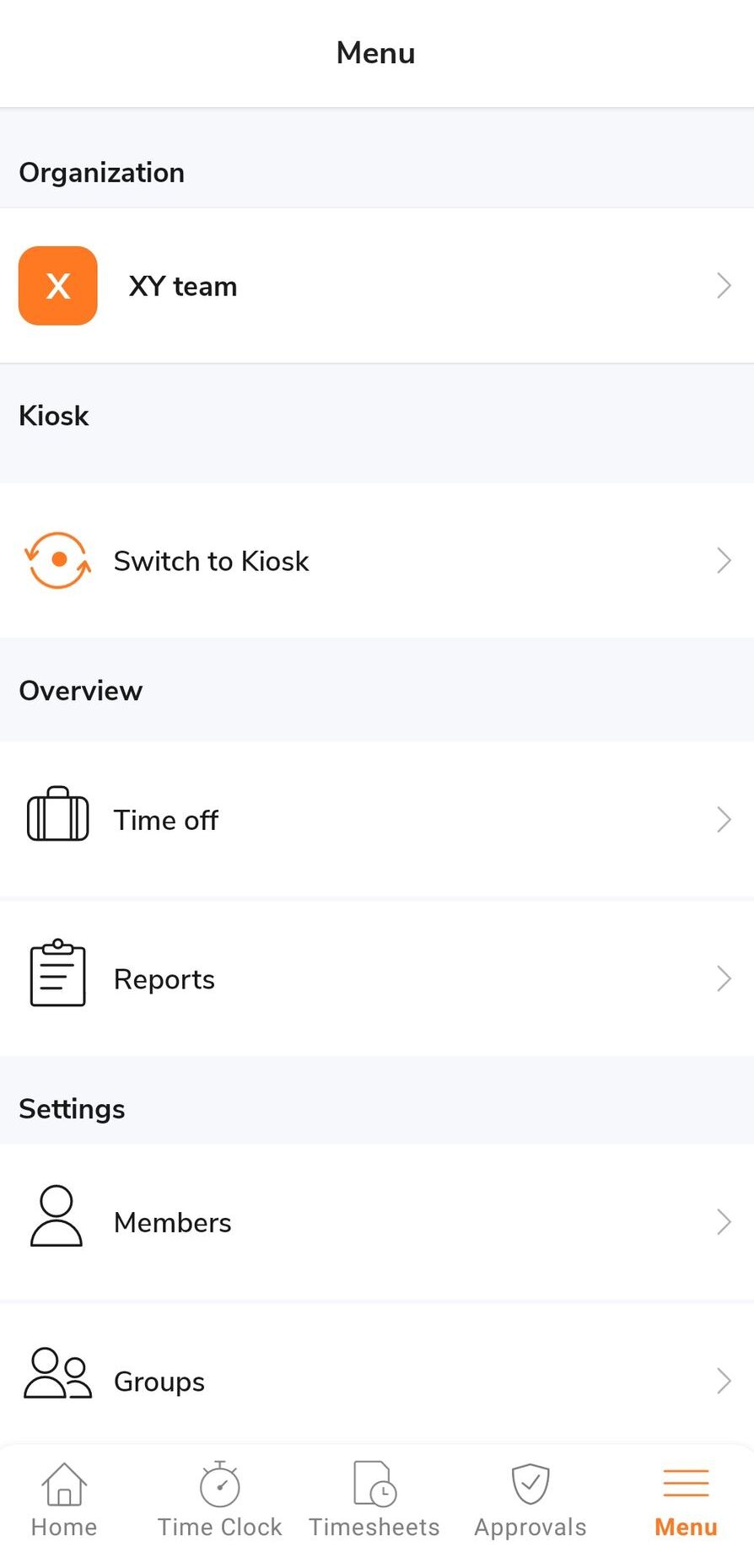Select the Reports row
This screenshot has width=754, height=1568.
pos(164,978)
